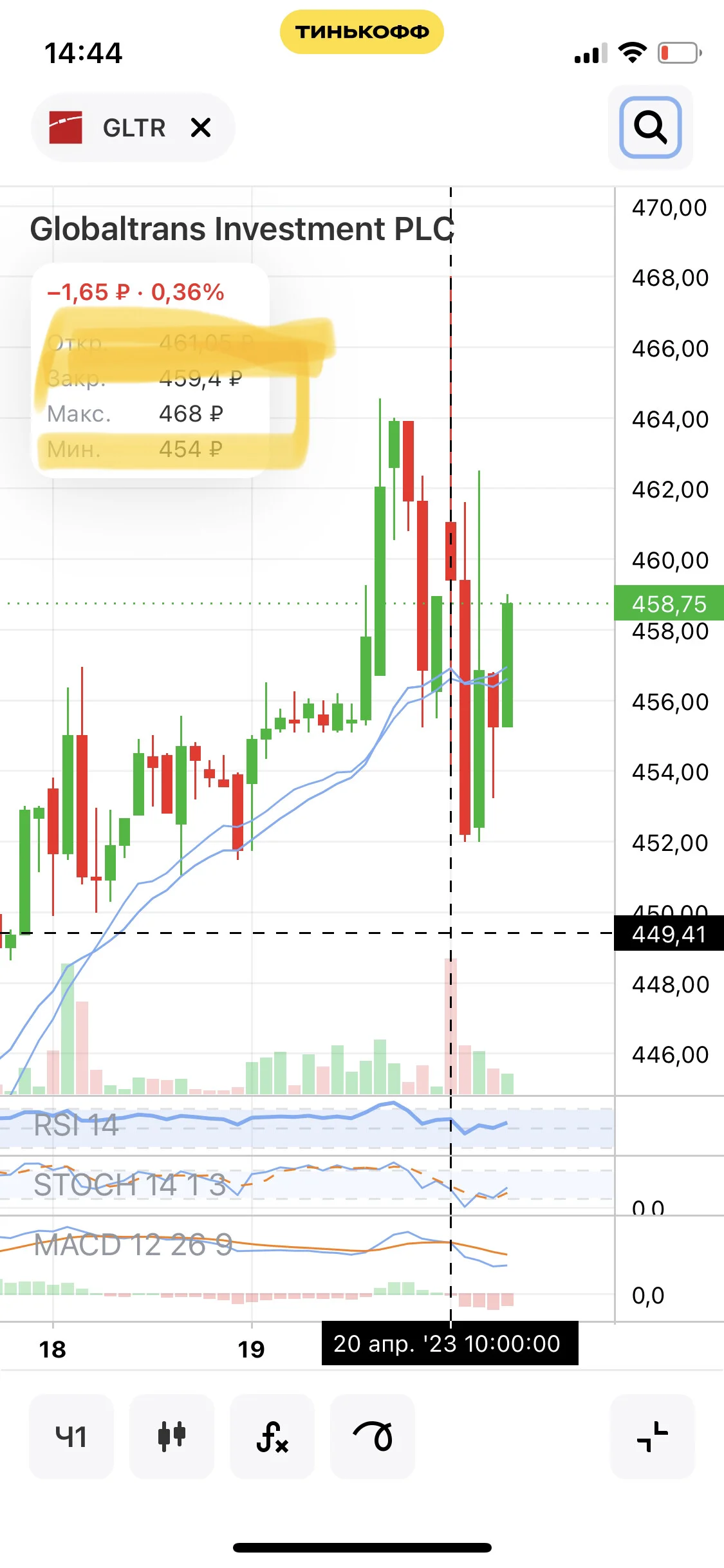724x1568 pixels.
Task: Switch the candlestick chart type
Action: click(171, 1437)
